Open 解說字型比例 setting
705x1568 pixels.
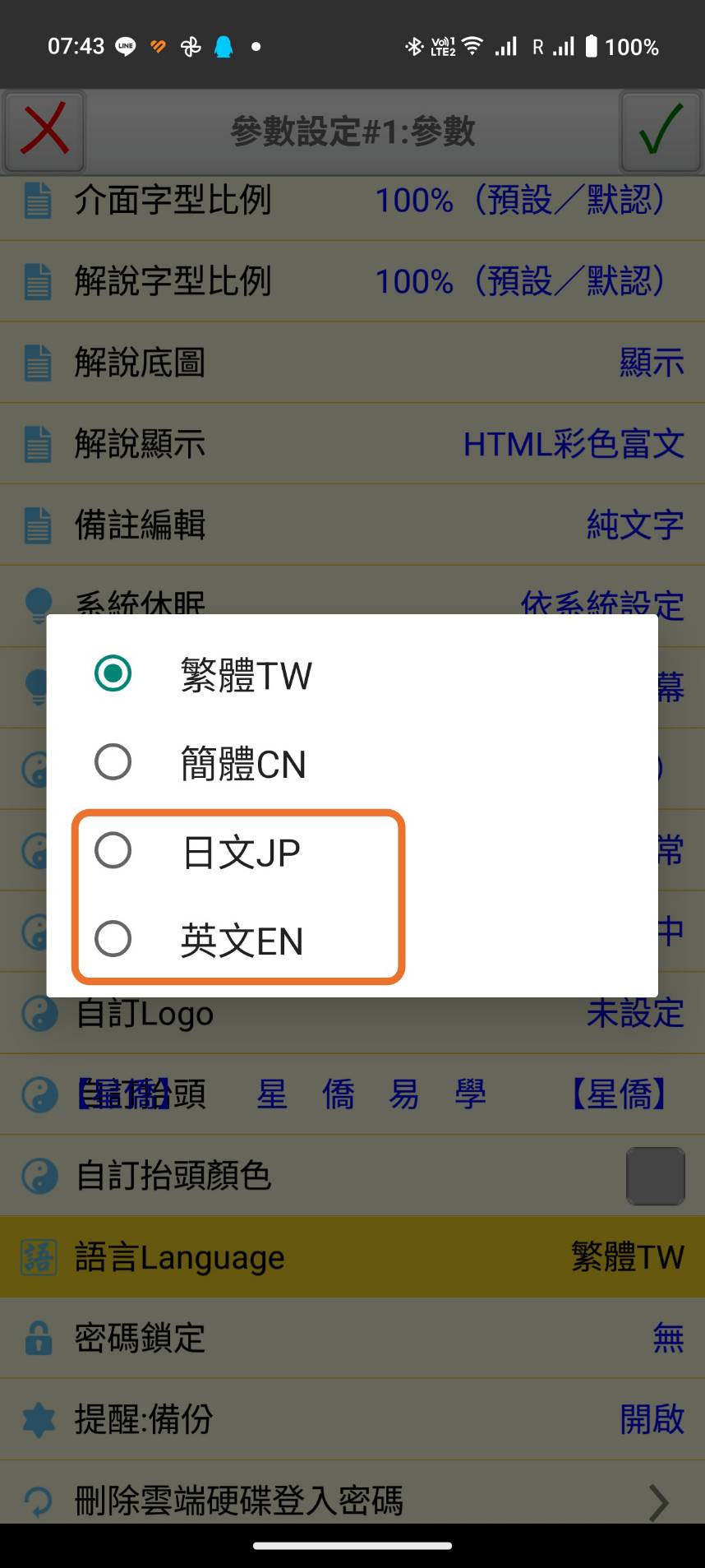352,281
